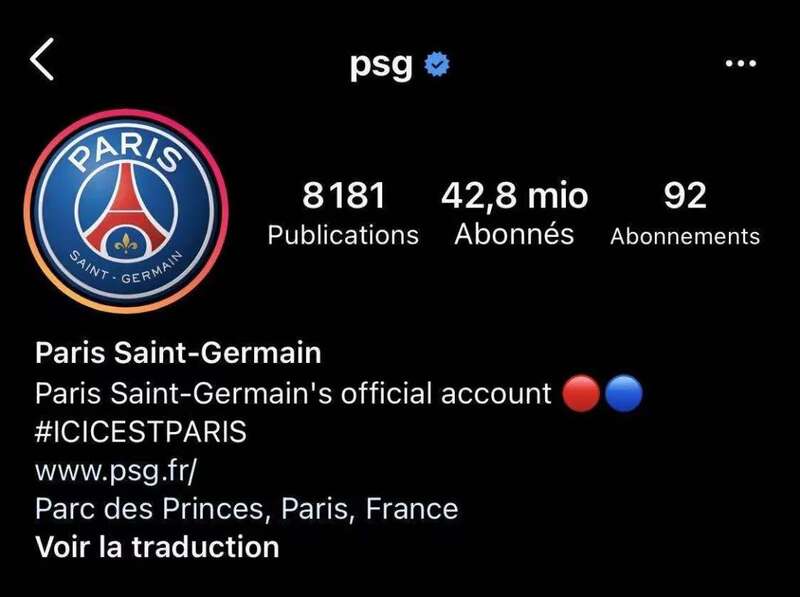This screenshot has height=597, width=800.
Task: Tap Voir la traduction
Action: pos(157,547)
